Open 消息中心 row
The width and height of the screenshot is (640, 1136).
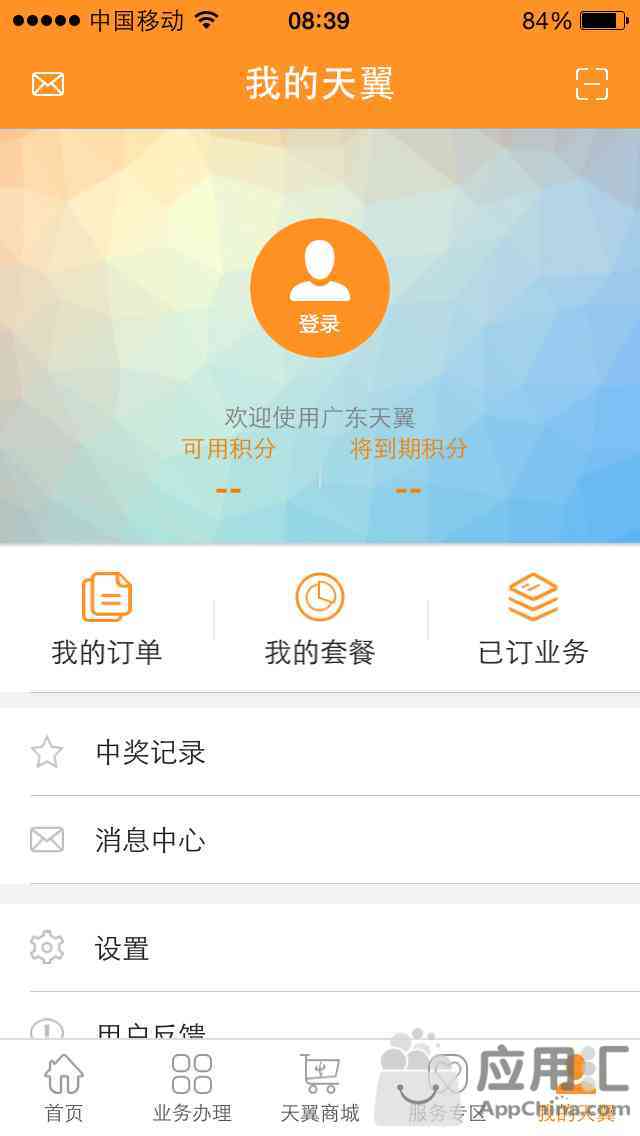tap(320, 840)
